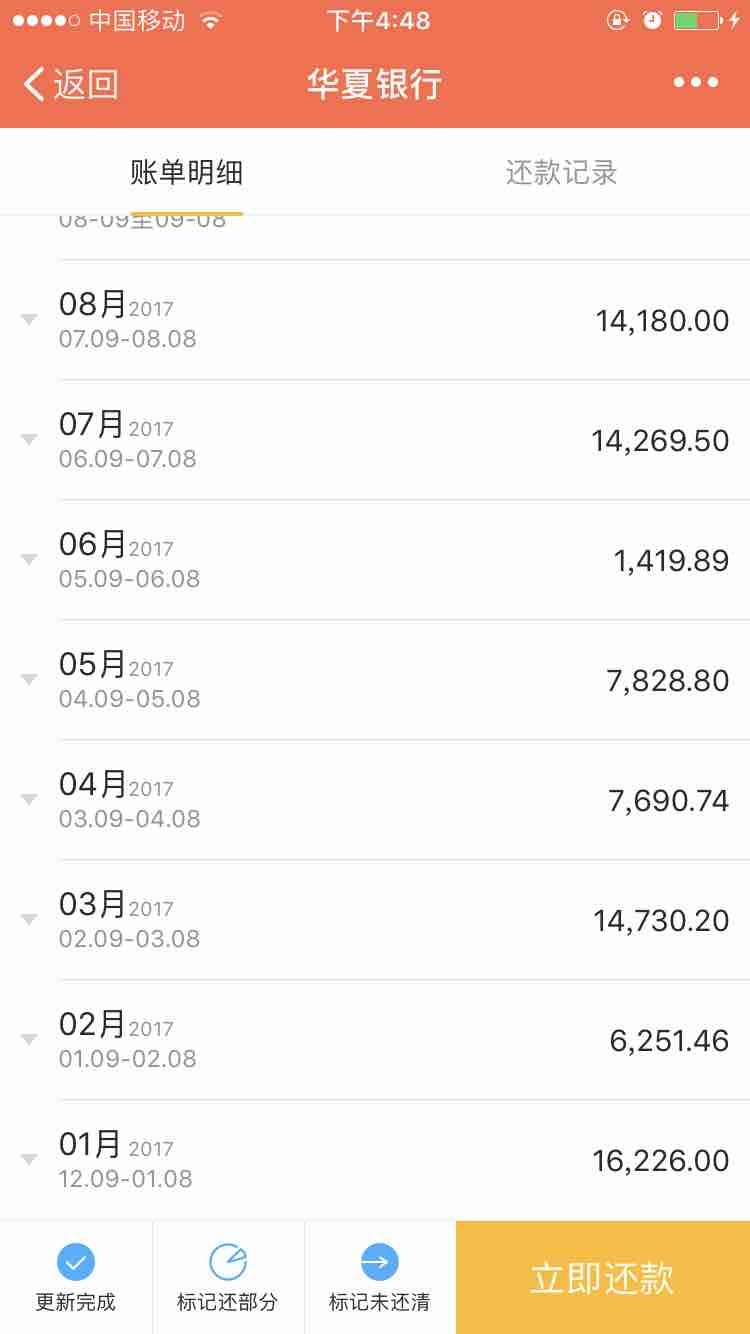This screenshot has height=1334, width=750.
Task: Go back using the 返回 button
Action: pyautogui.click(x=71, y=84)
